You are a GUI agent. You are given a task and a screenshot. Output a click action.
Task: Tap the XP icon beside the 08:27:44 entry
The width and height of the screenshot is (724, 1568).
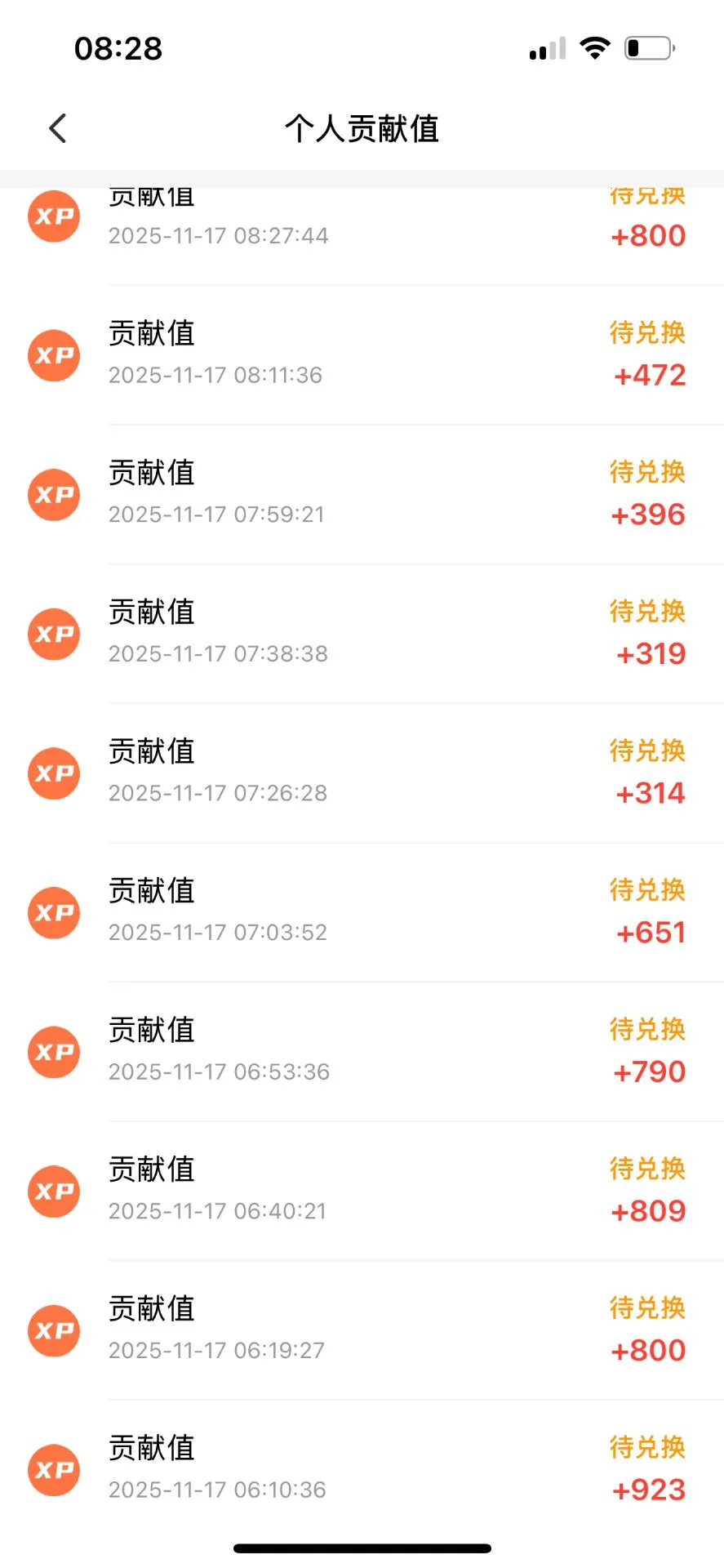[53, 216]
